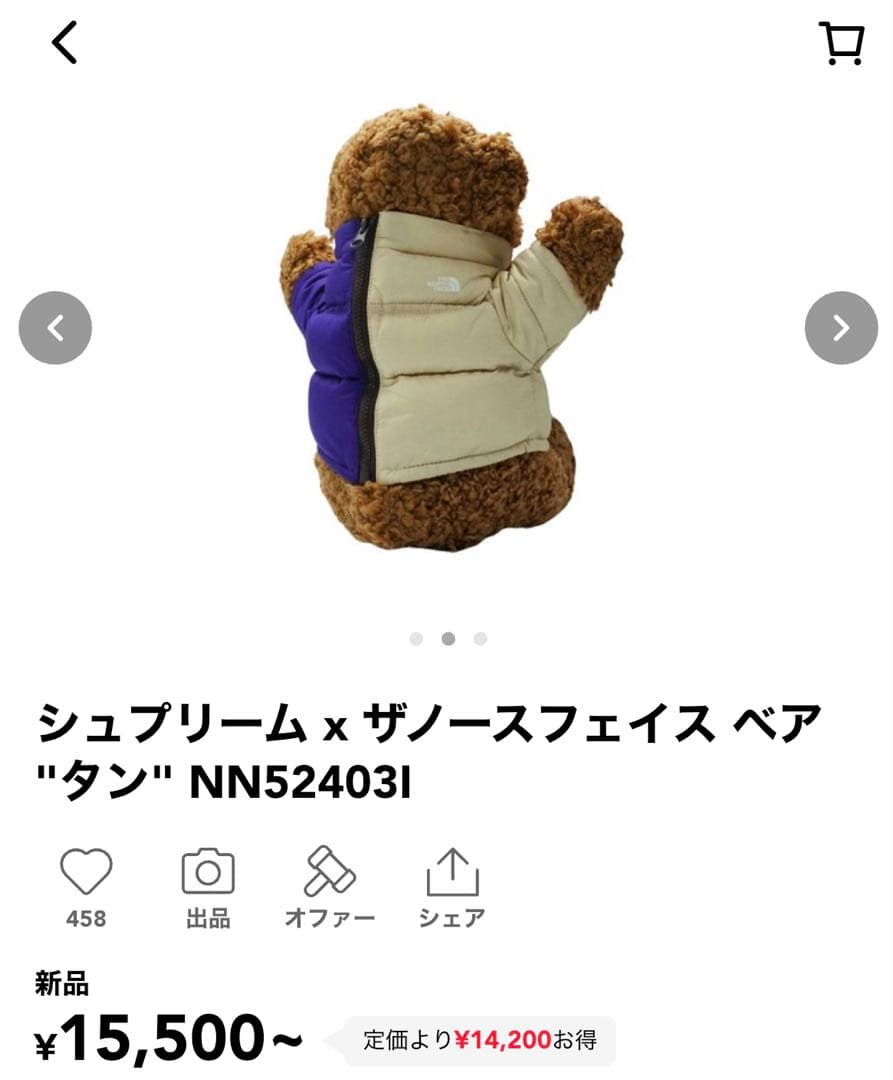The image size is (893, 1080).
Task: Open the shopping cart
Action: point(843,42)
